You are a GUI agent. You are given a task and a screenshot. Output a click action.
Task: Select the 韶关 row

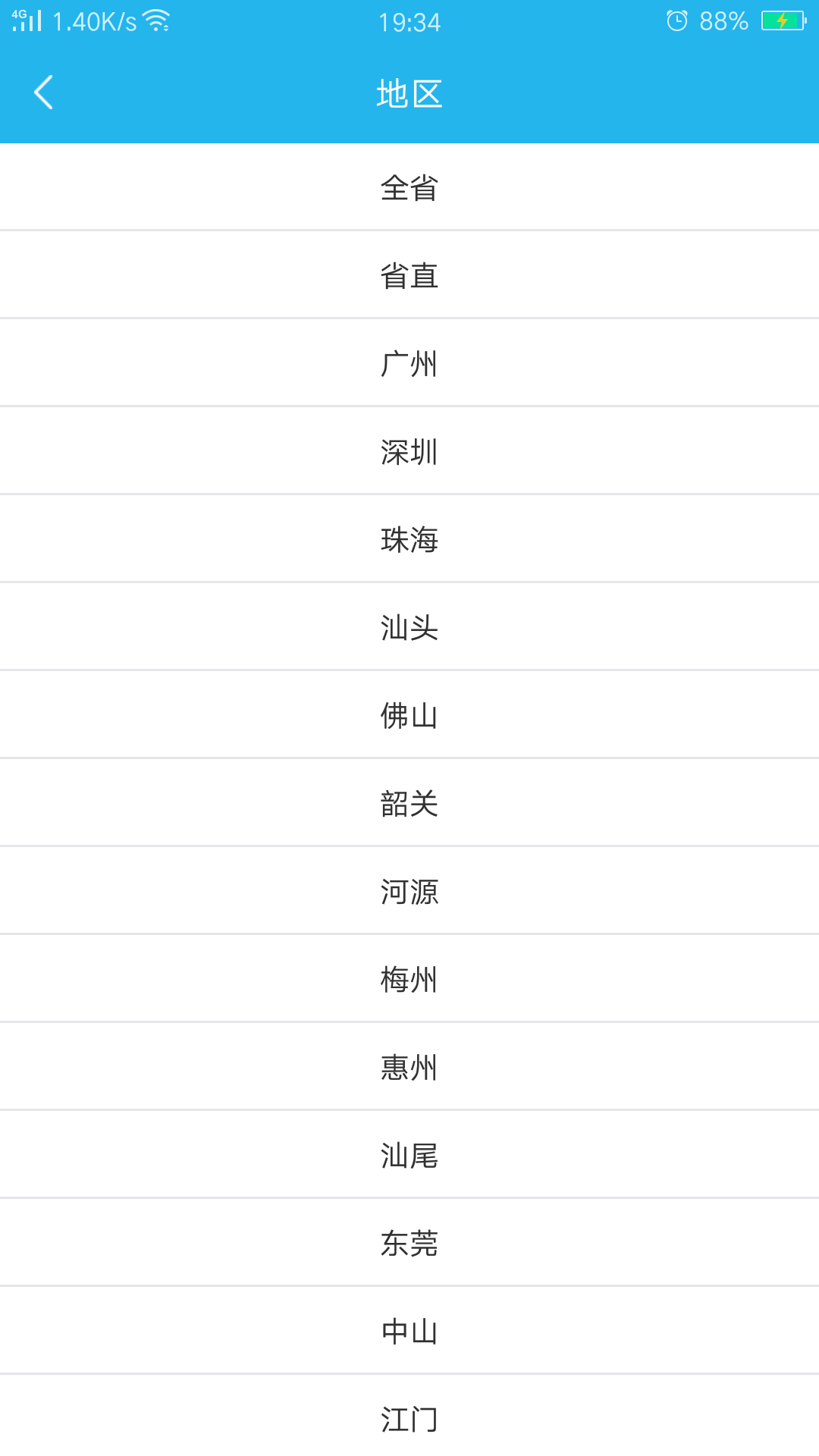point(409,803)
